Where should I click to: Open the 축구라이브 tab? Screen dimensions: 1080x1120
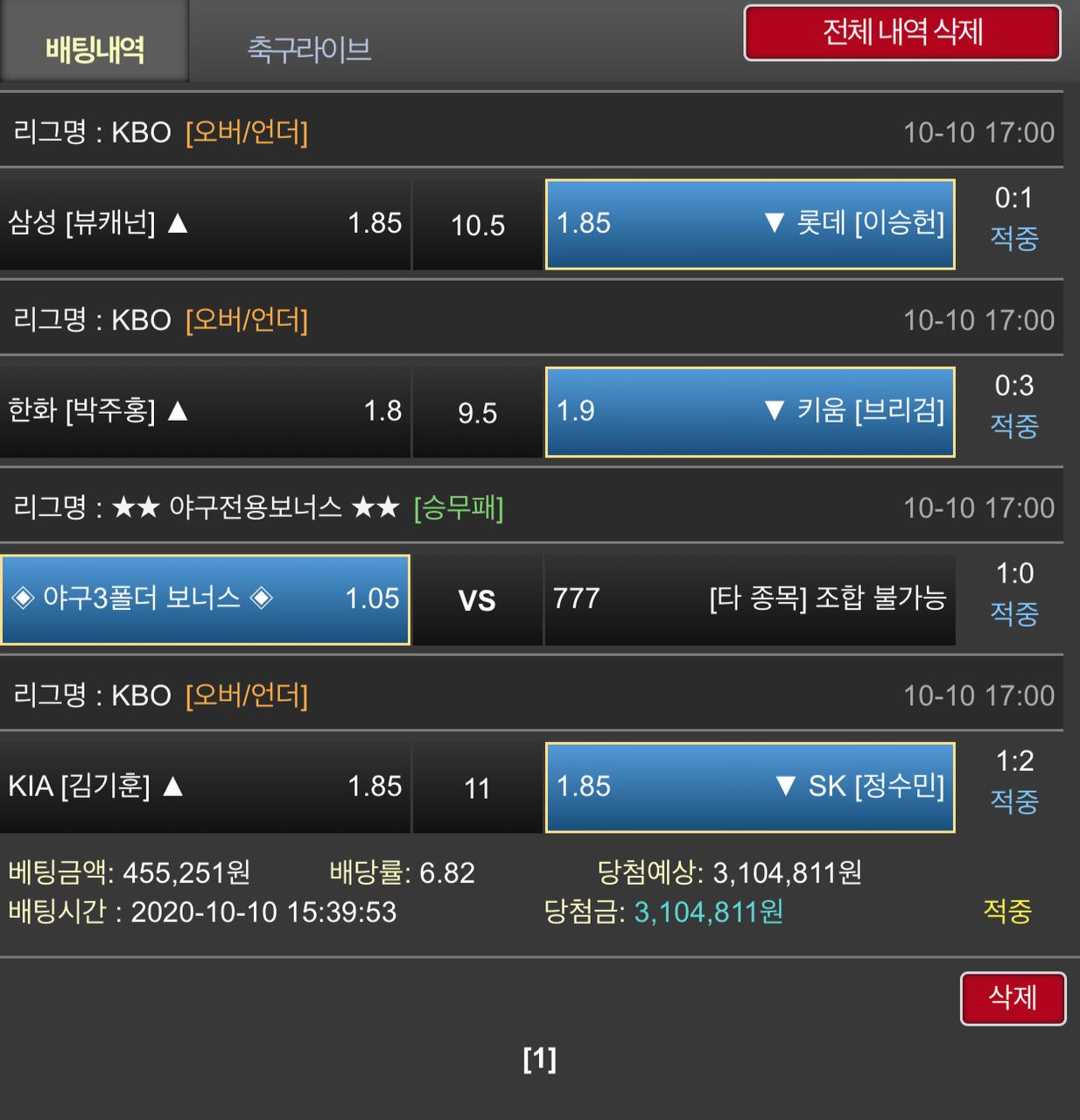(309, 48)
